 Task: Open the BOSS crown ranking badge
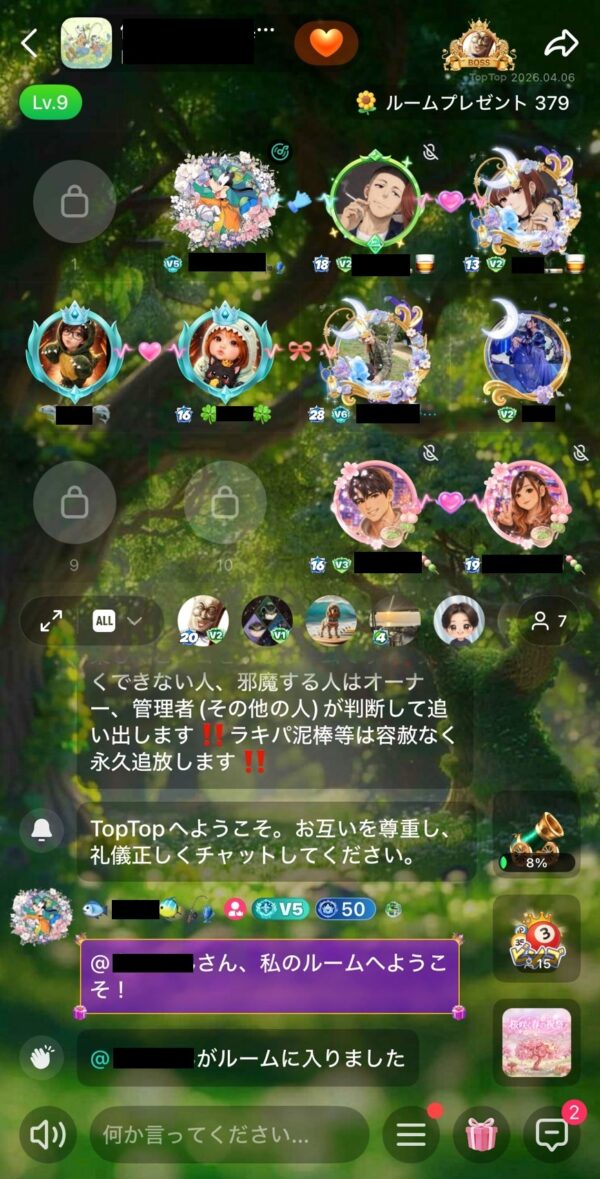click(x=479, y=47)
